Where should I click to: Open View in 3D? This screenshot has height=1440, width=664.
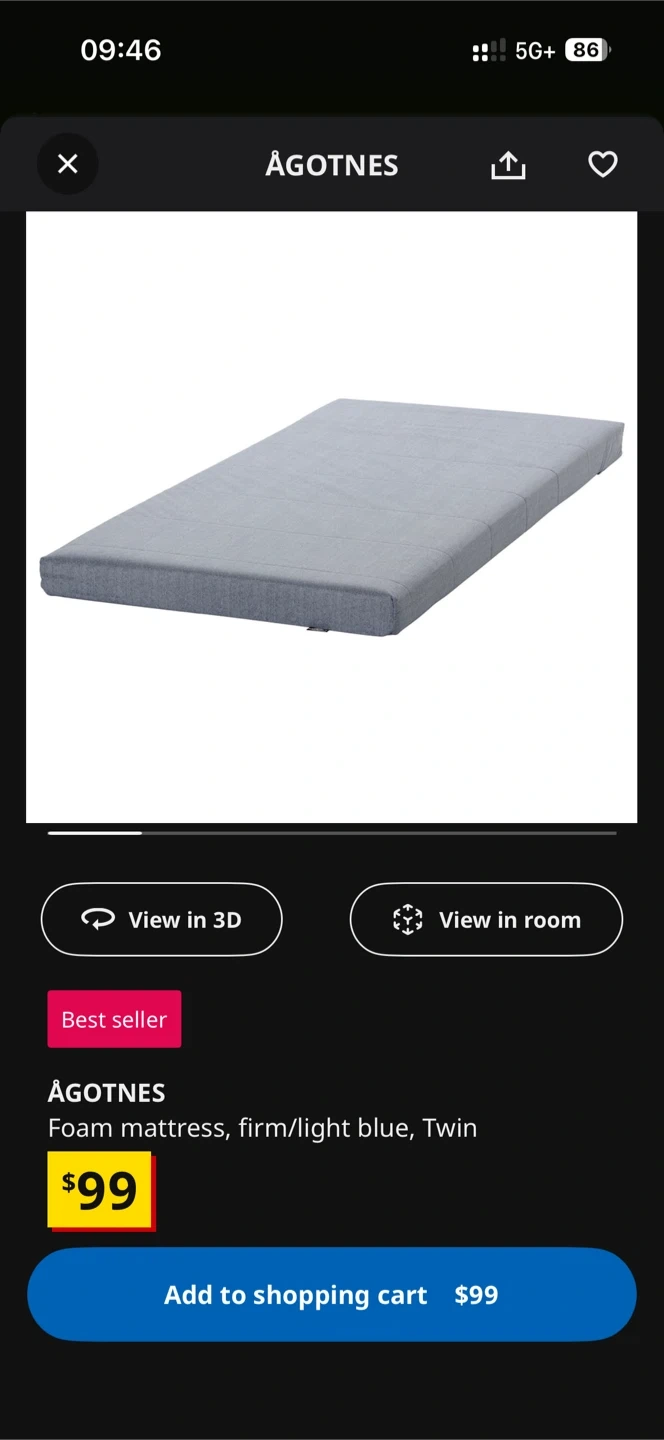tap(162, 919)
